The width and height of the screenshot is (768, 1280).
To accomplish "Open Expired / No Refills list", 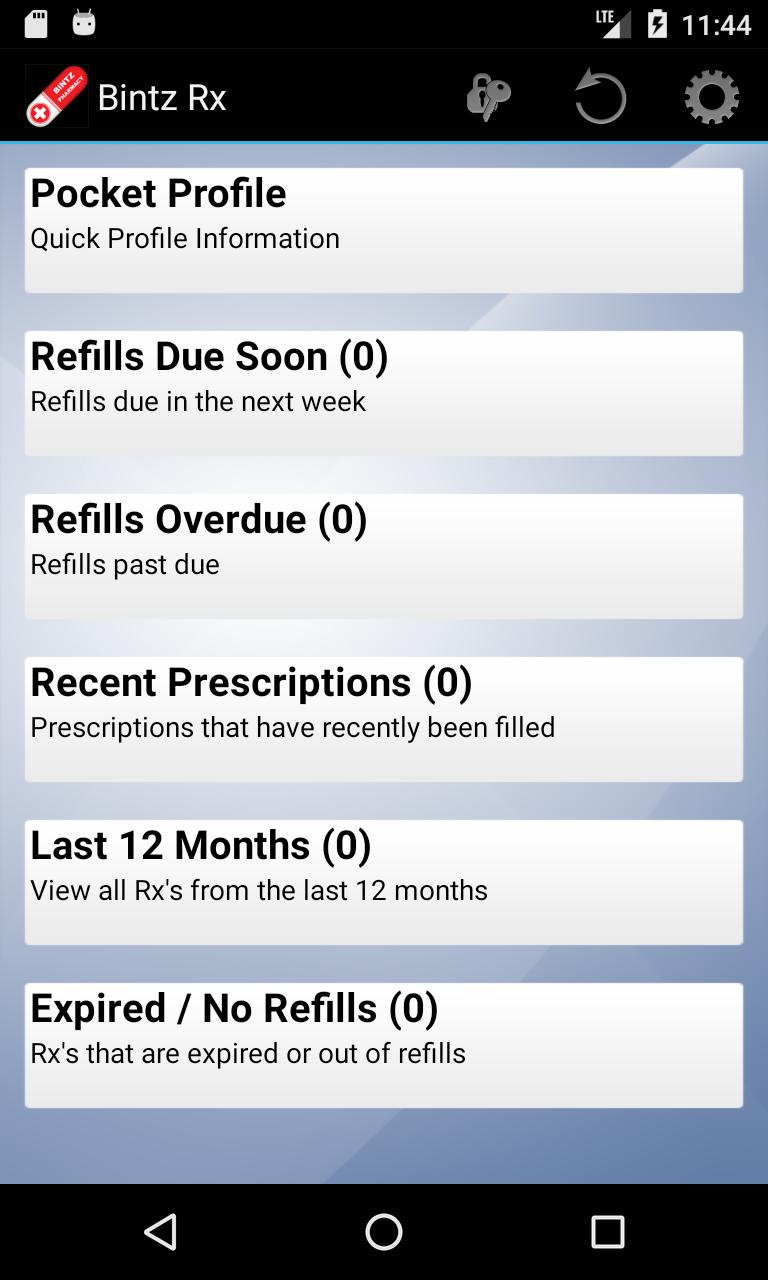I will pos(384,1045).
